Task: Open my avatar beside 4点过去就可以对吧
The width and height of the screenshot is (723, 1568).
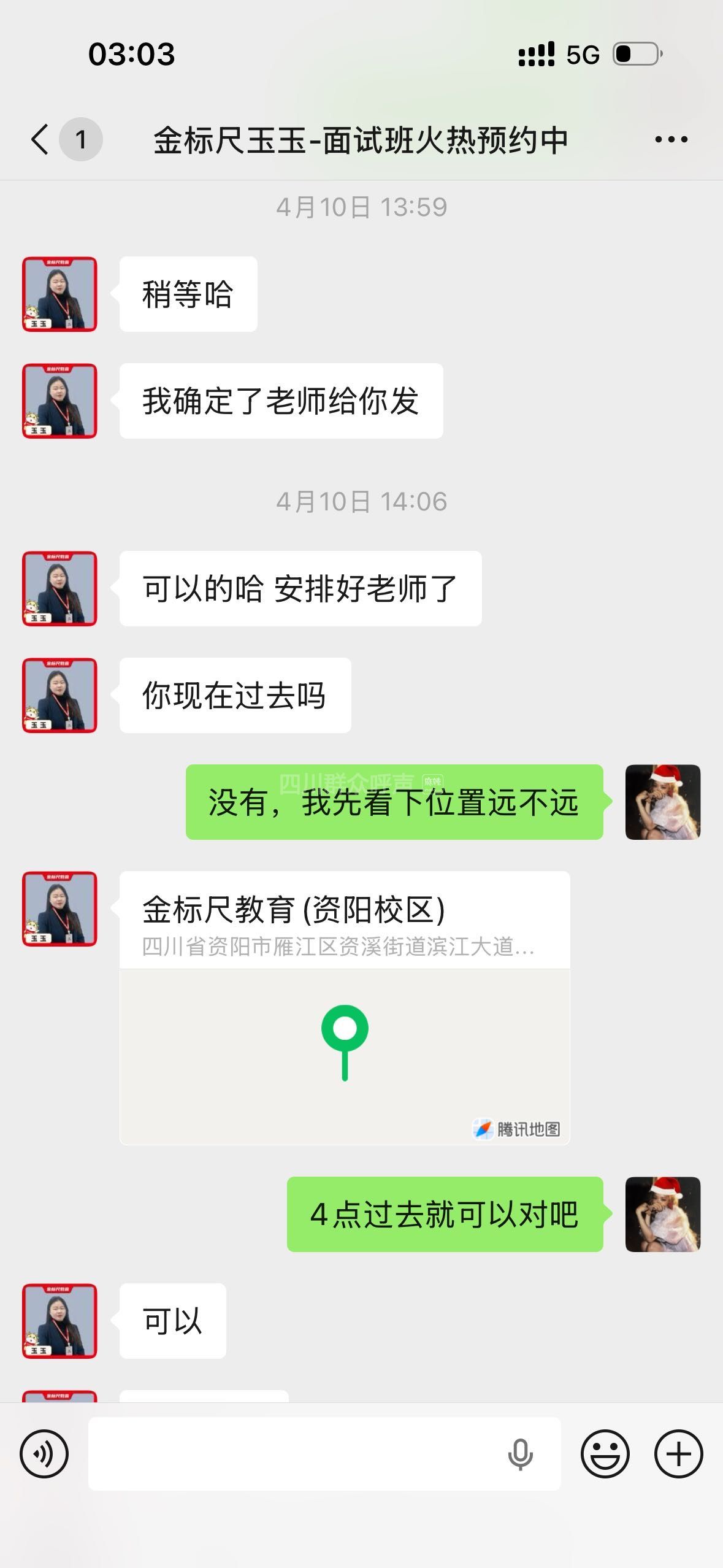Action: tap(662, 1214)
